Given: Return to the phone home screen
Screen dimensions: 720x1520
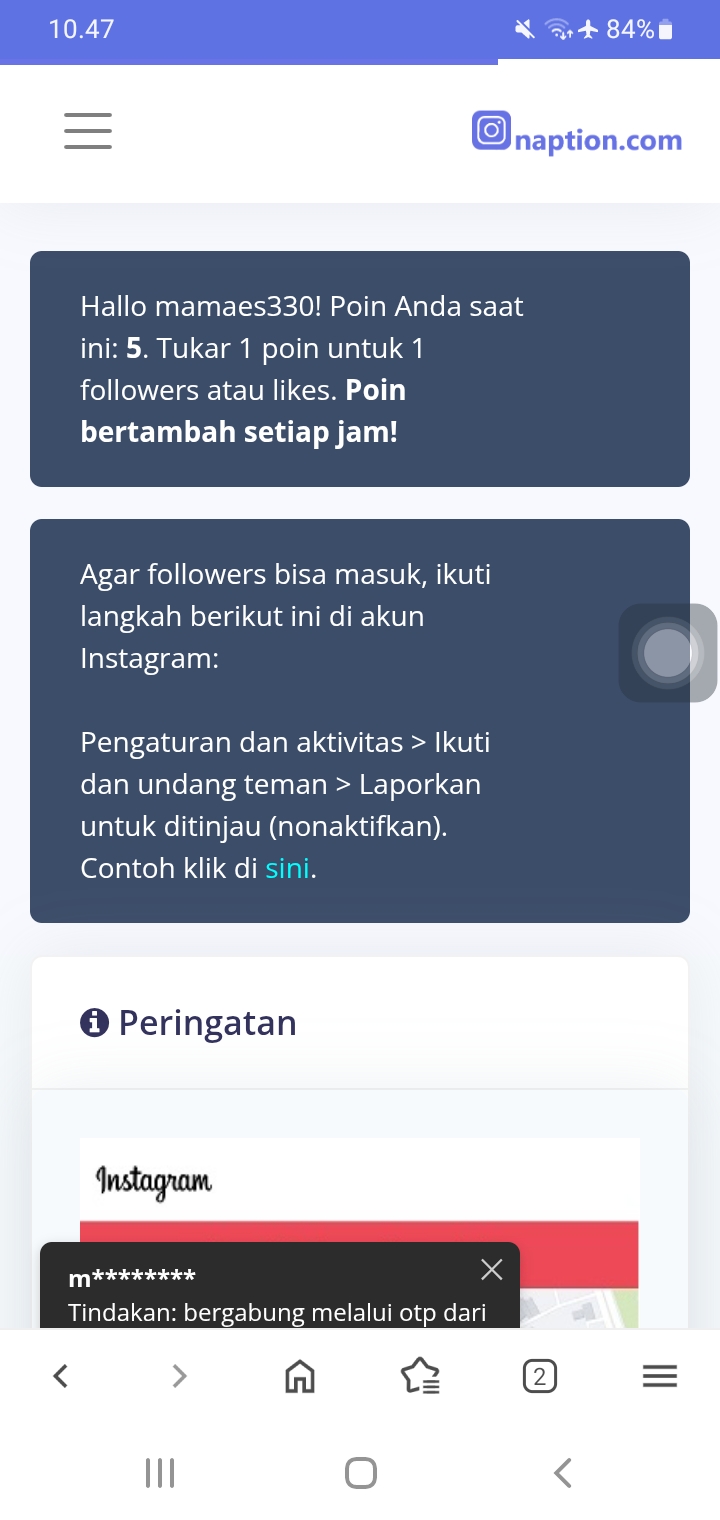Looking at the screenshot, I should coord(360,1472).
